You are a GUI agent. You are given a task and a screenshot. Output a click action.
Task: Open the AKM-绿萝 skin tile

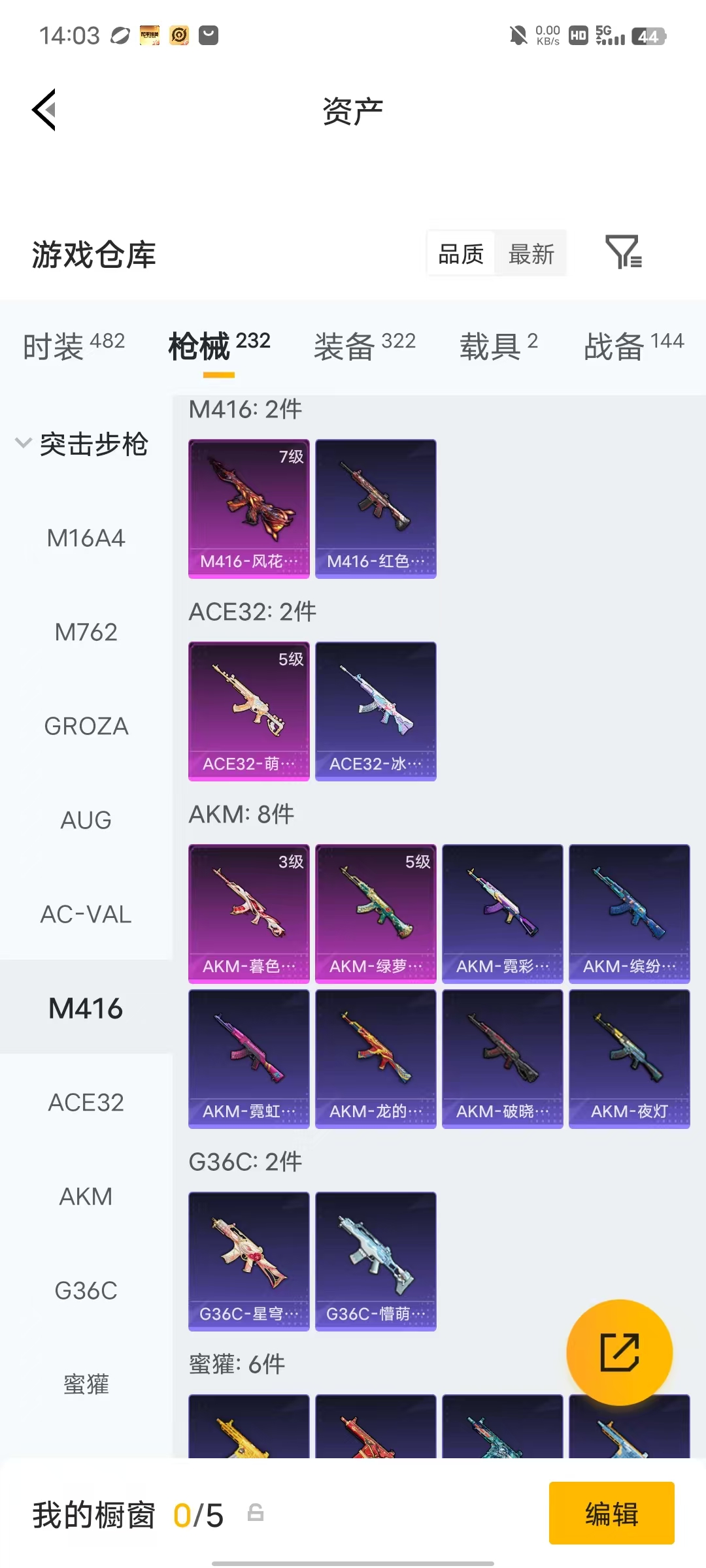(x=376, y=914)
